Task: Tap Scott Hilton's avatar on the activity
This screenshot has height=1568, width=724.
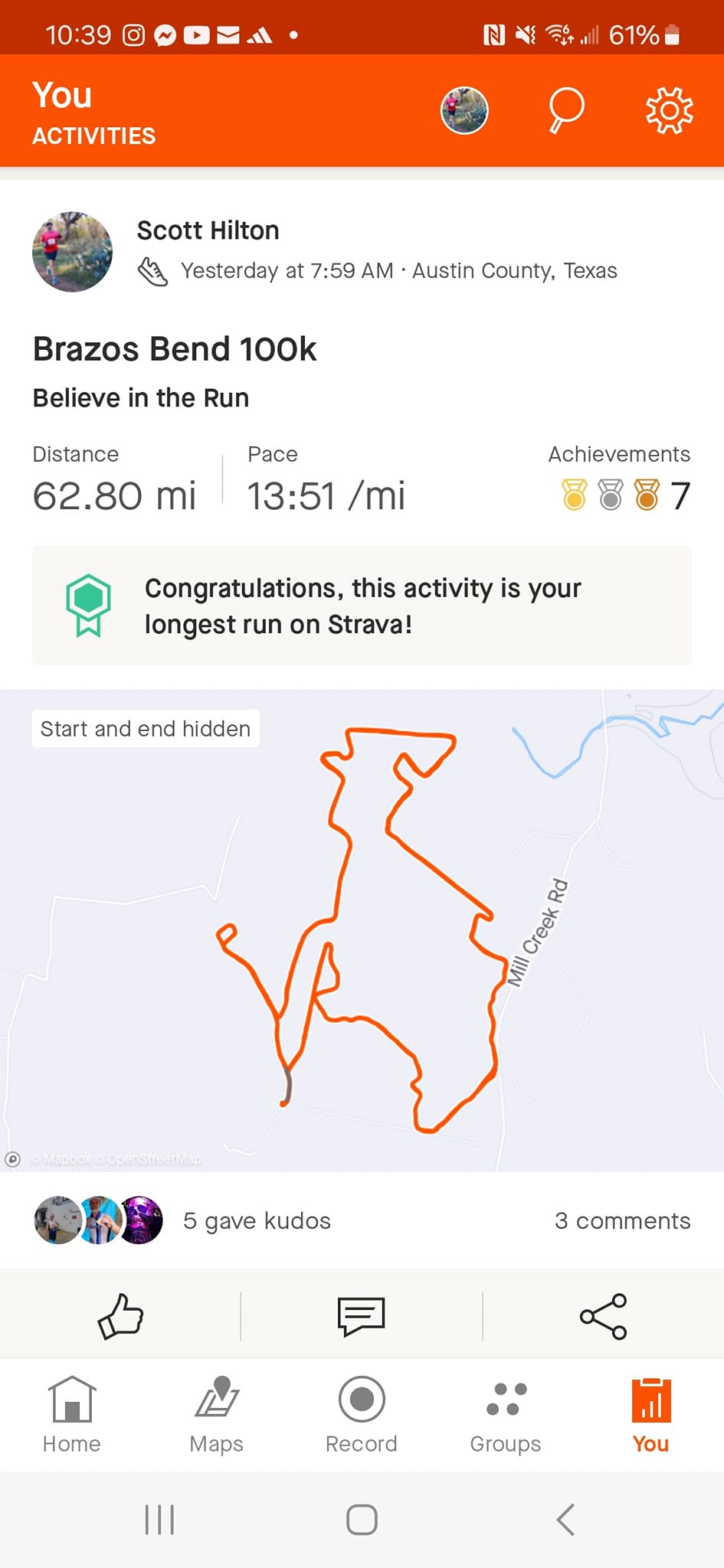Action: (x=72, y=252)
